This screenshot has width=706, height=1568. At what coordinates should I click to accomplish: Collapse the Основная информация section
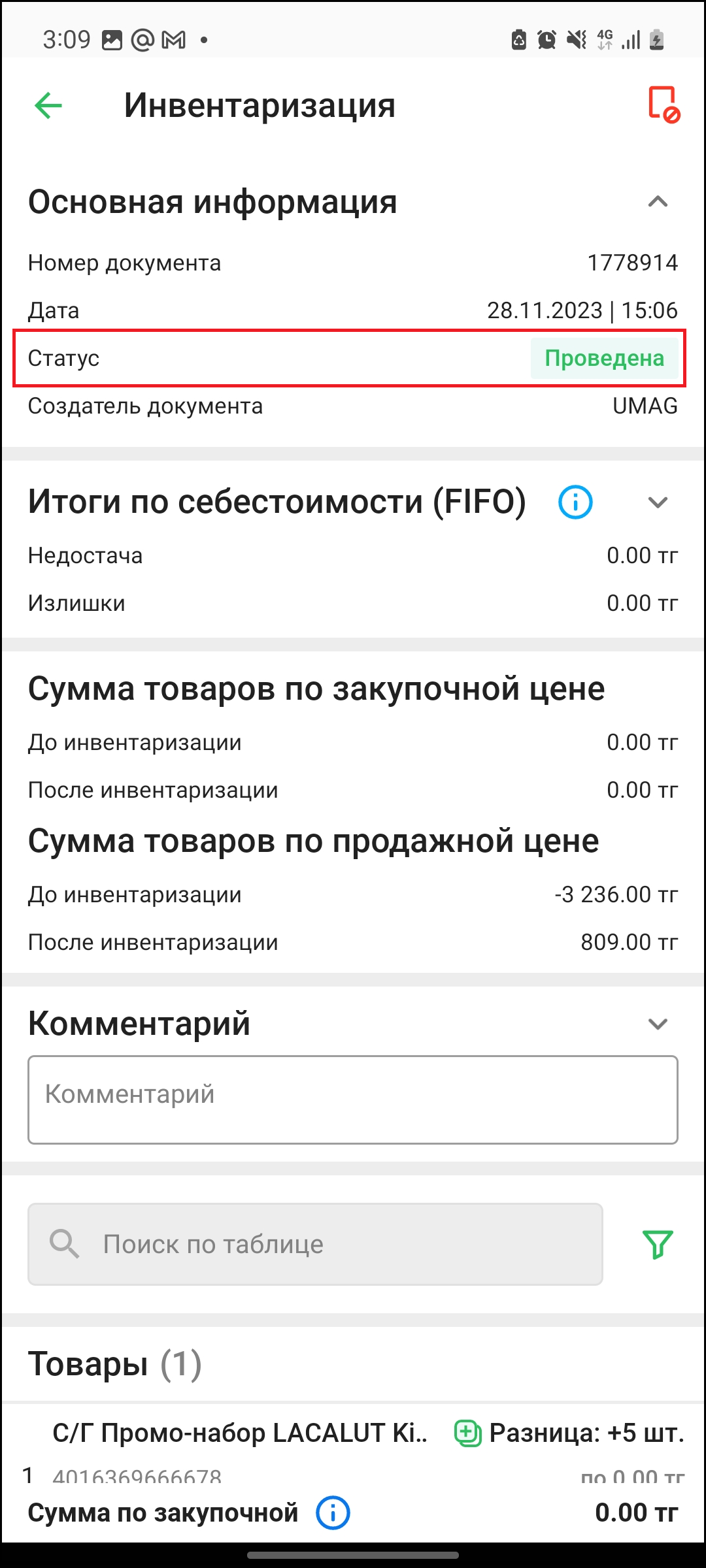tap(658, 202)
